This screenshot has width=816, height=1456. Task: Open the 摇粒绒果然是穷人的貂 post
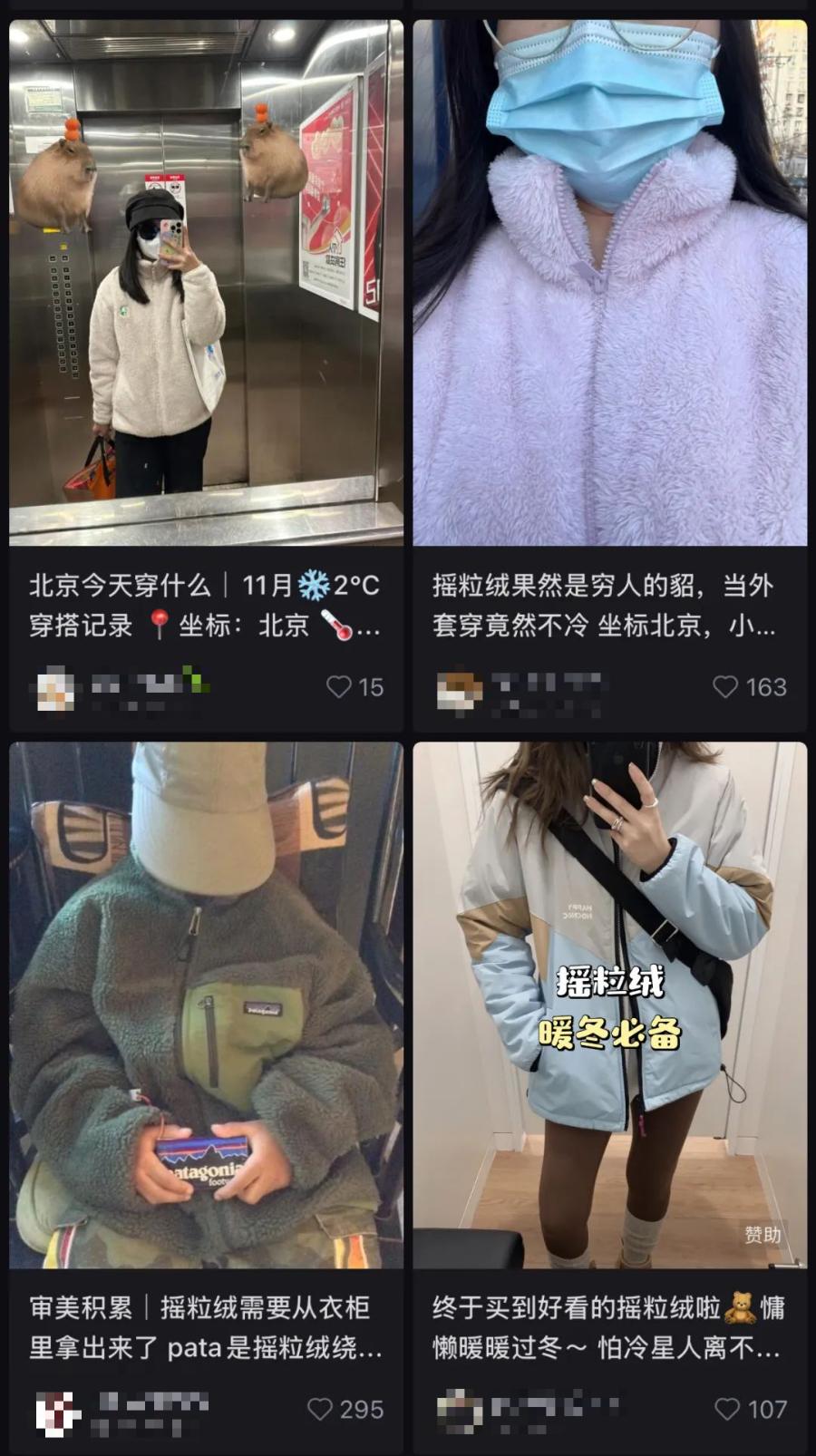[609, 283]
